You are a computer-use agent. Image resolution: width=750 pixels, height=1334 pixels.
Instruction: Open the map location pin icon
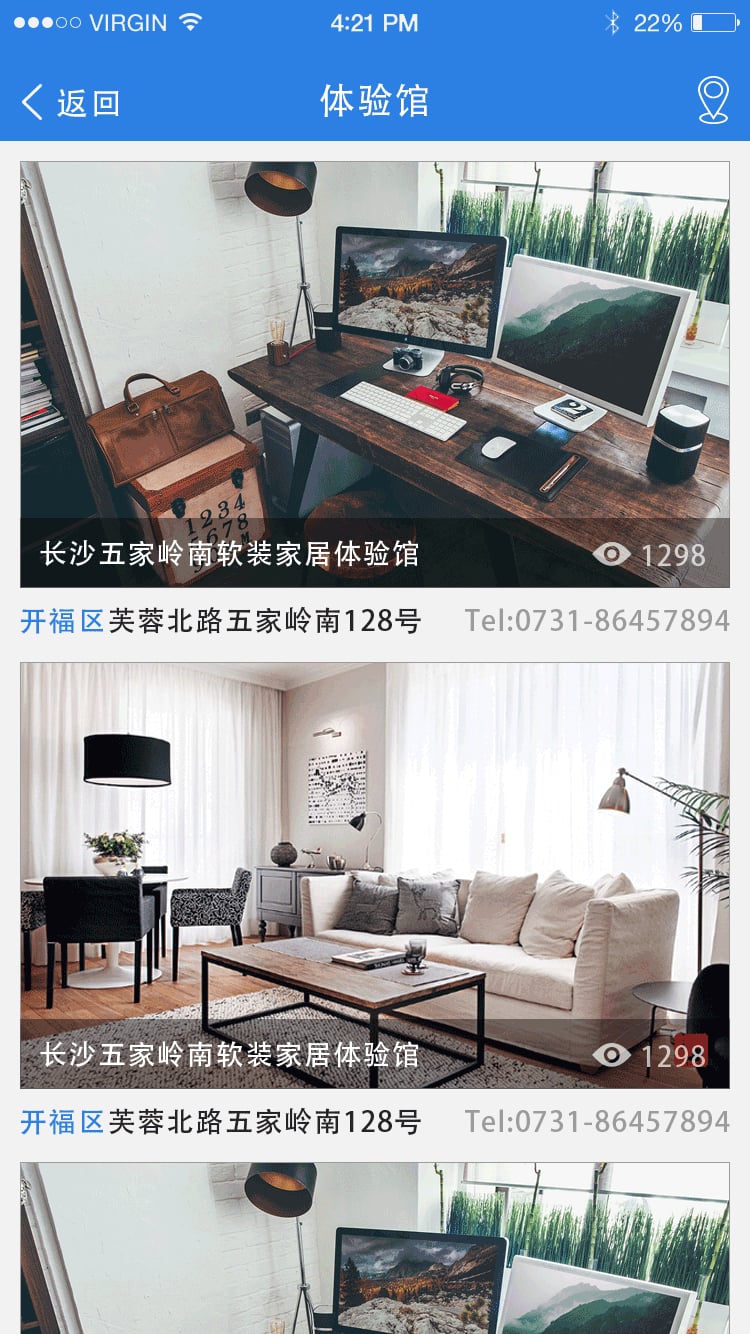[x=712, y=101]
